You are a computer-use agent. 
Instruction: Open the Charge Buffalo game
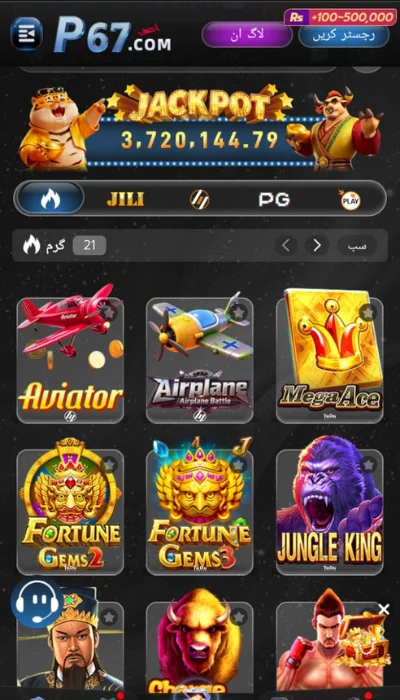(200, 646)
